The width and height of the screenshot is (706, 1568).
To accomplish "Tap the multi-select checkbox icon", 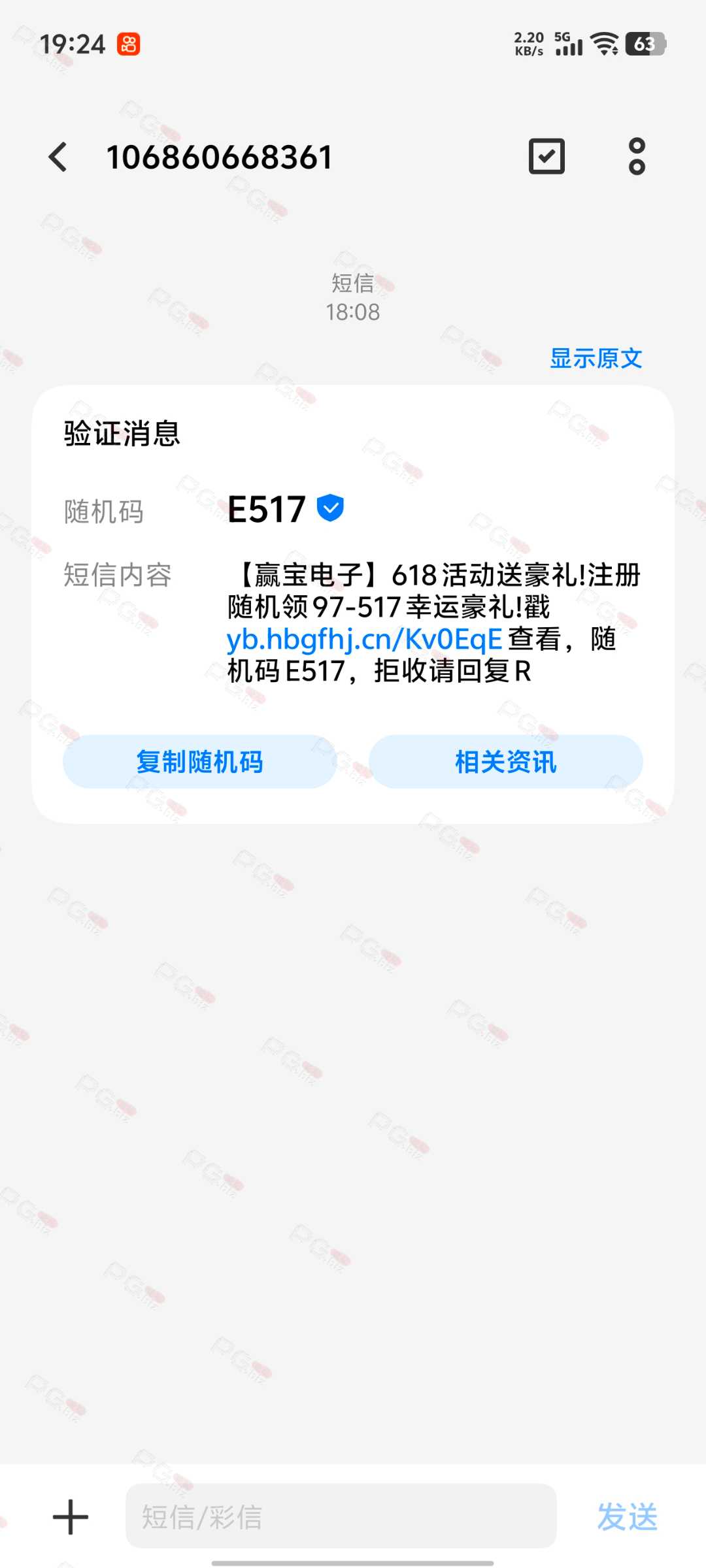I will (x=546, y=156).
